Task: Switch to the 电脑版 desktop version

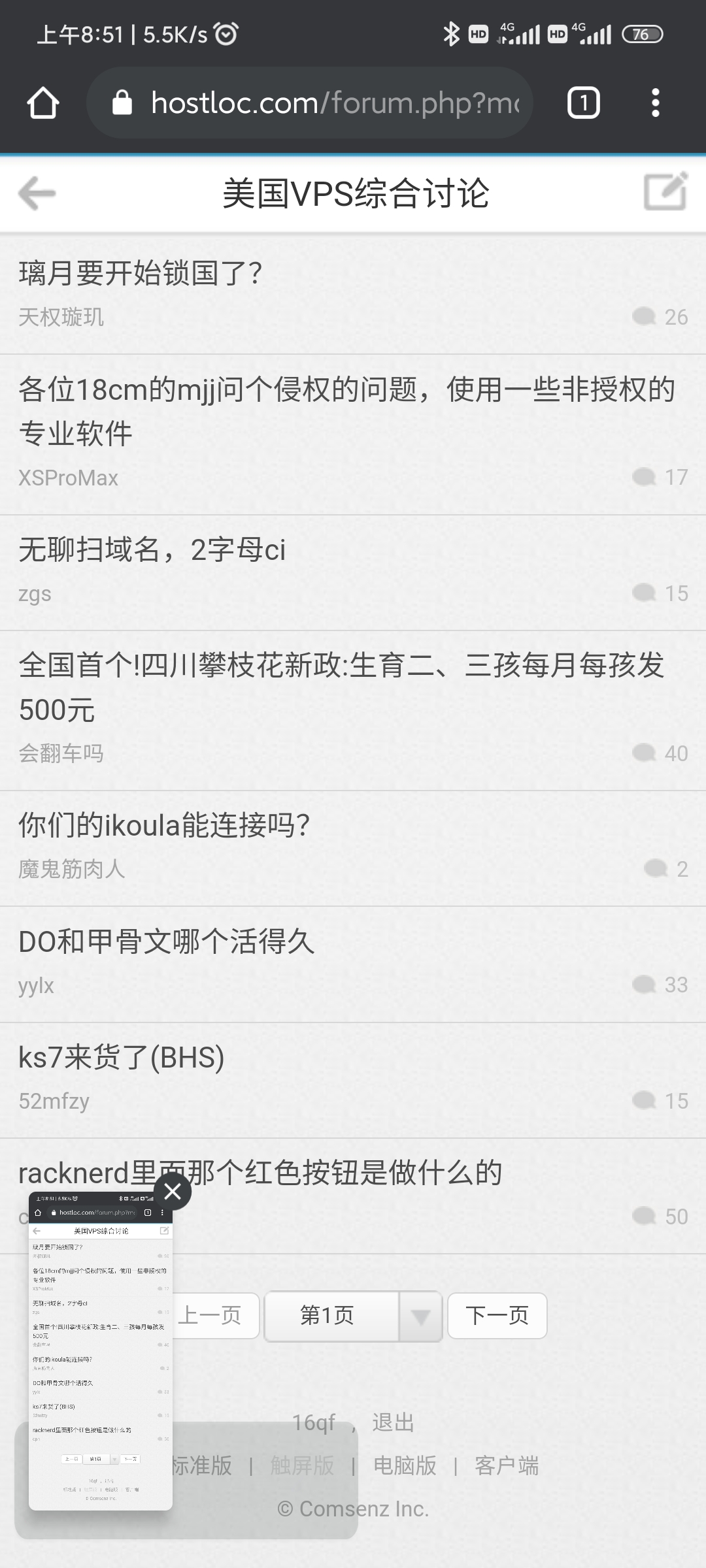Action: 405,1465
